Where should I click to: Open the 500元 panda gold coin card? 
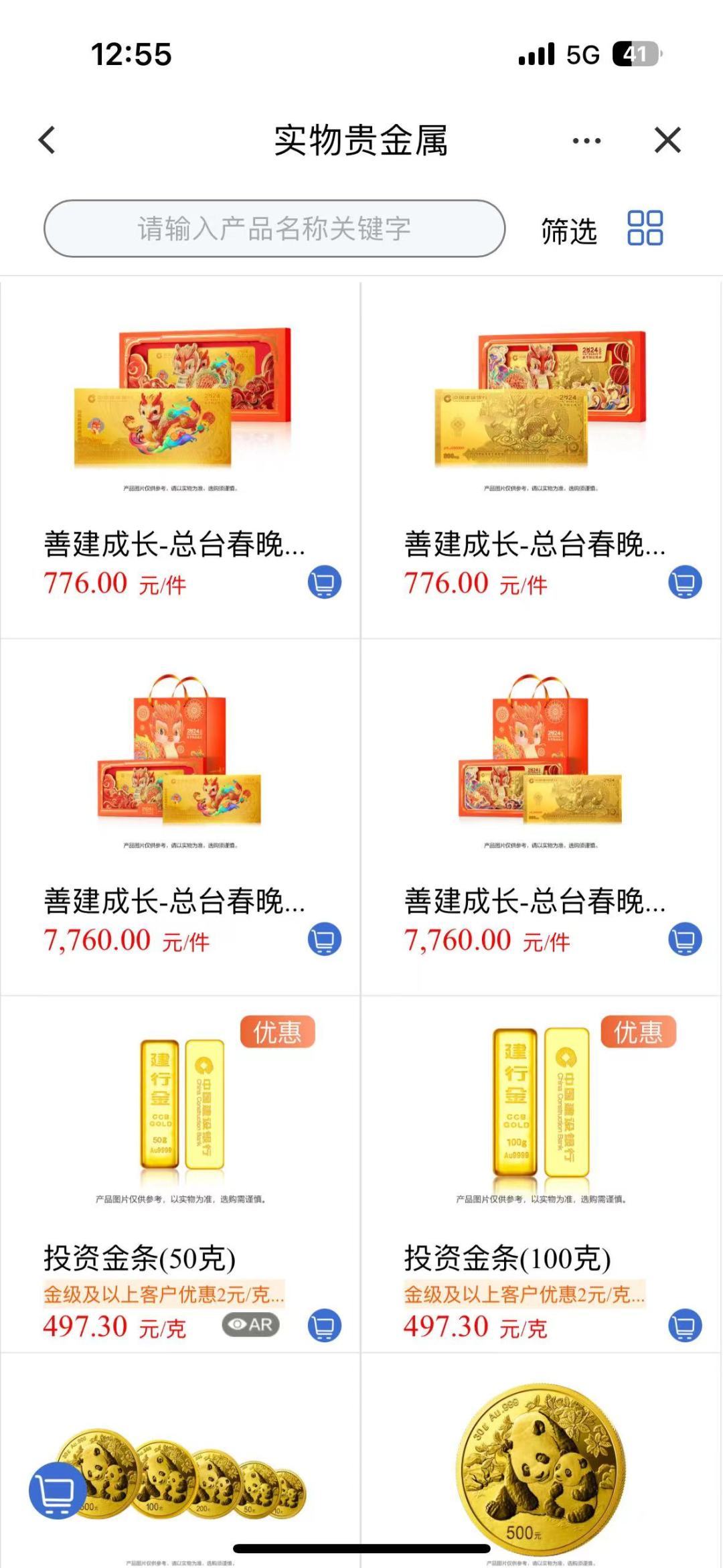(x=541, y=1467)
